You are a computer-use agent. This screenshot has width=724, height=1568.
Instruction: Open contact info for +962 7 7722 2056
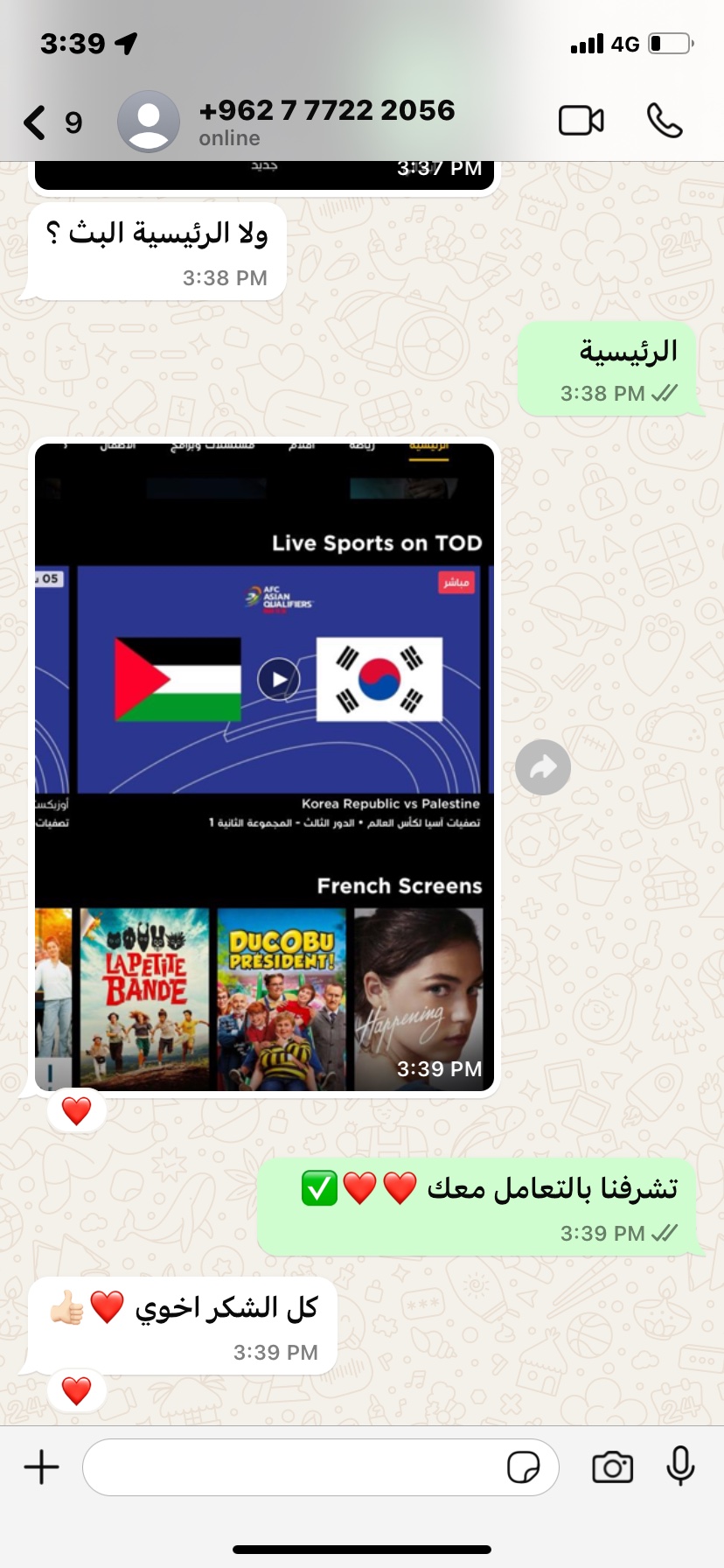[x=326, y=122]
